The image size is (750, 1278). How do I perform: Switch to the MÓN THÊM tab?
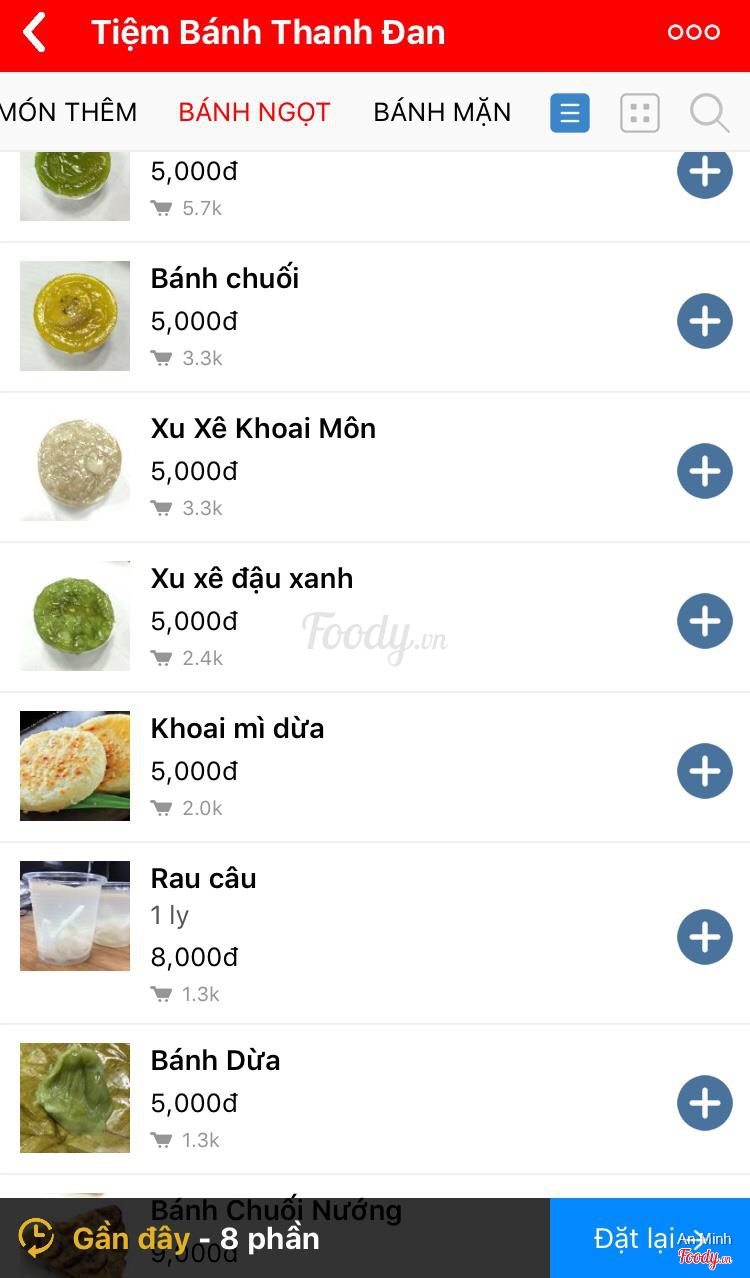coord(68,112)
